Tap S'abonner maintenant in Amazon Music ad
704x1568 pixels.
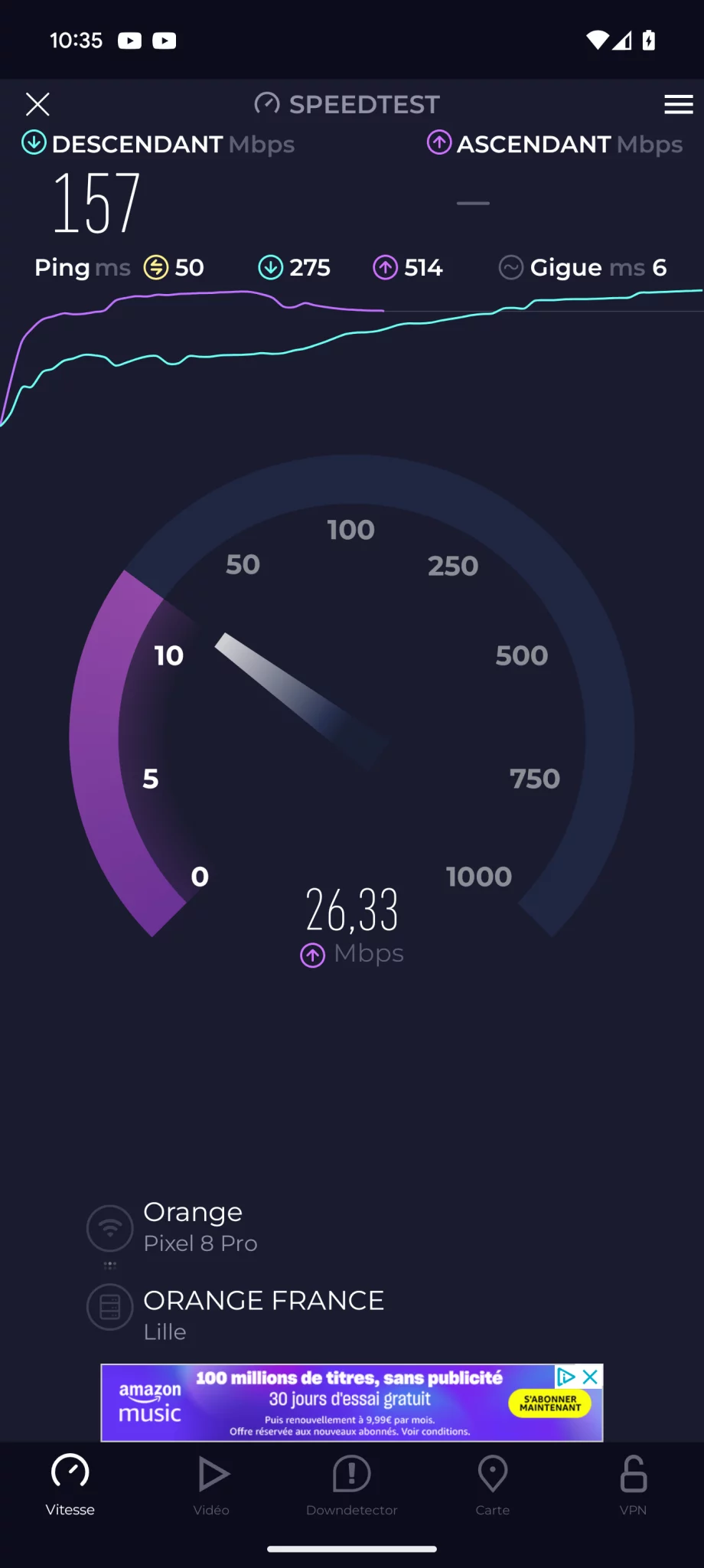[x=550, y=1403]
